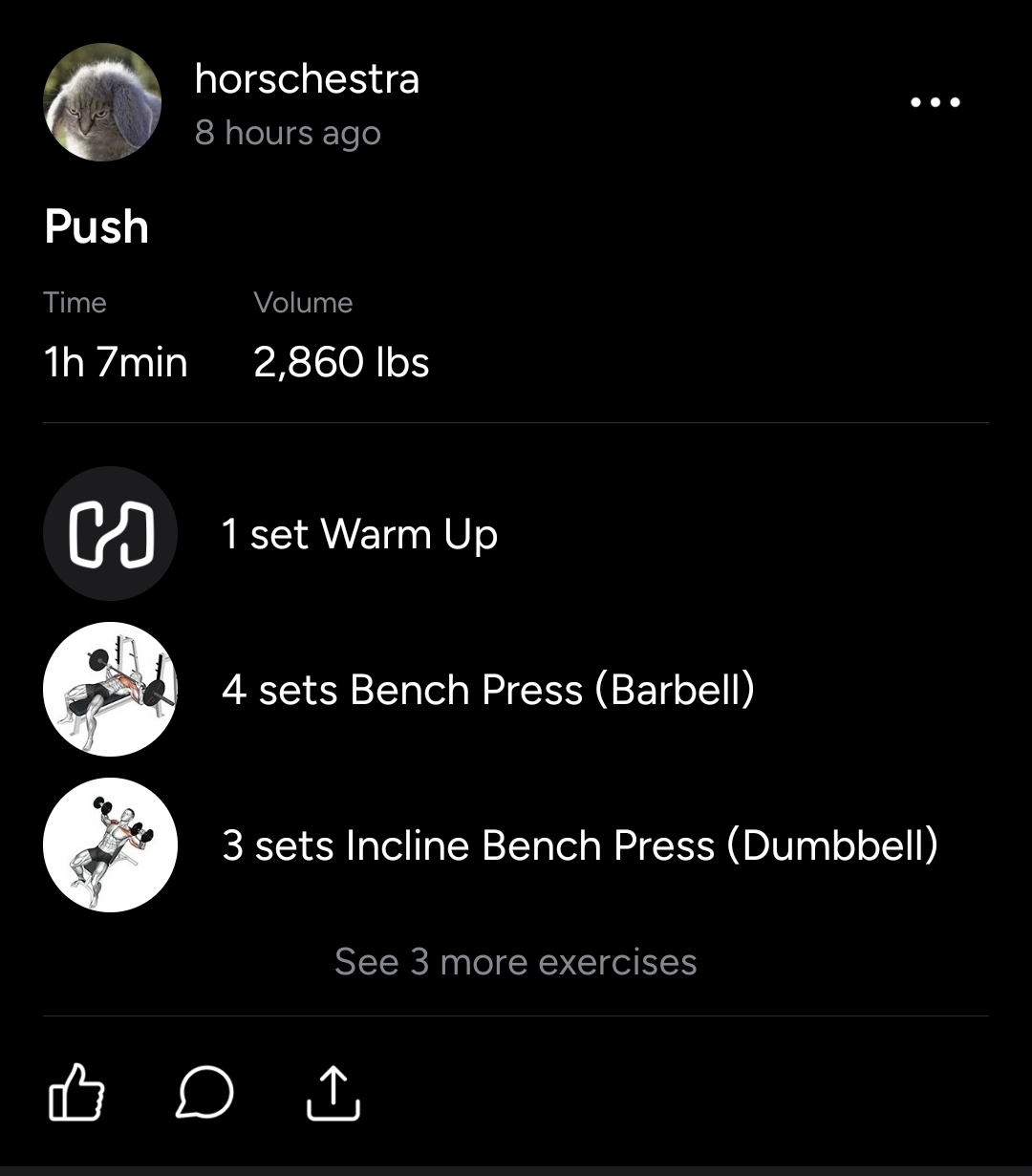Screen dimensions: 1032x1176
Task: Open horschestra's profile picture
Action: click(x=102, y=102)
